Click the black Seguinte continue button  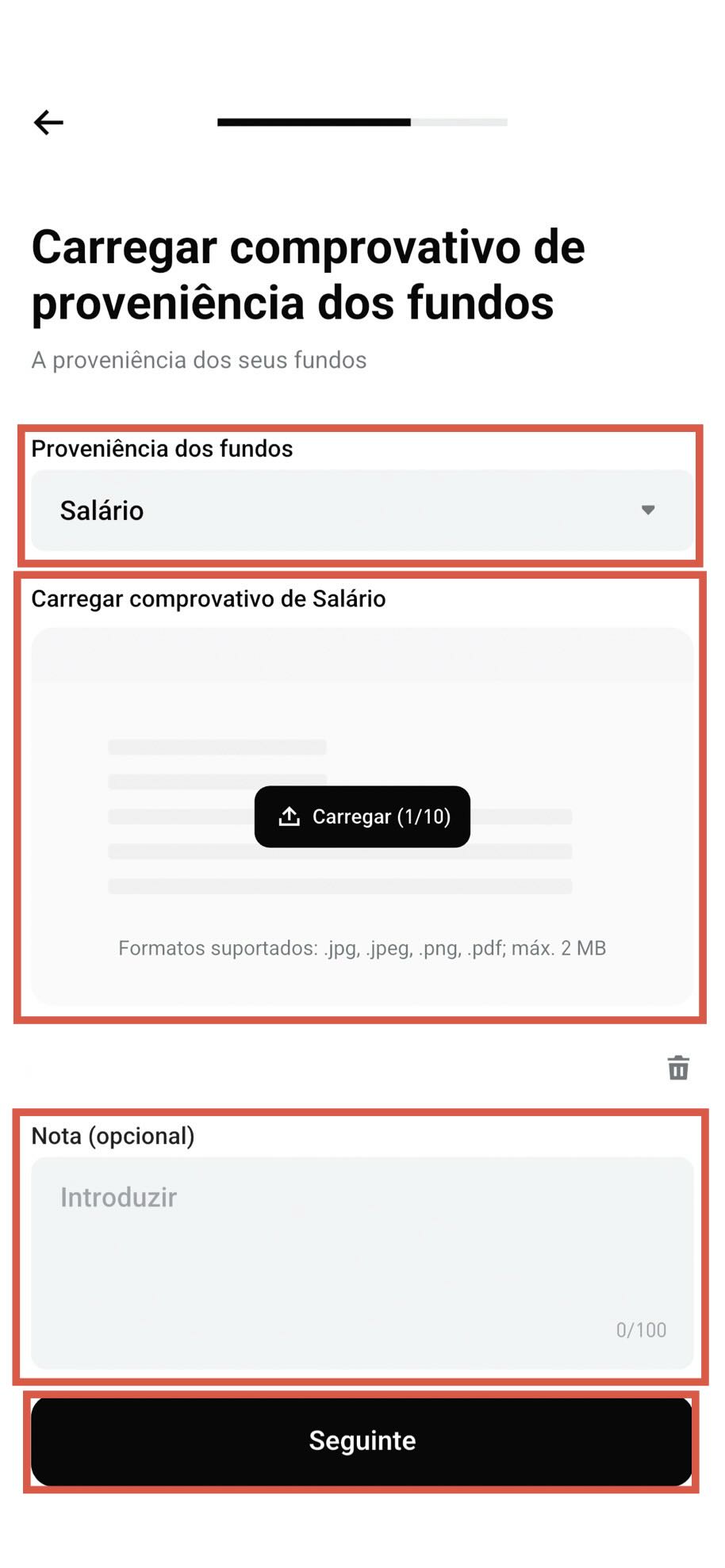click(362, 1440)
